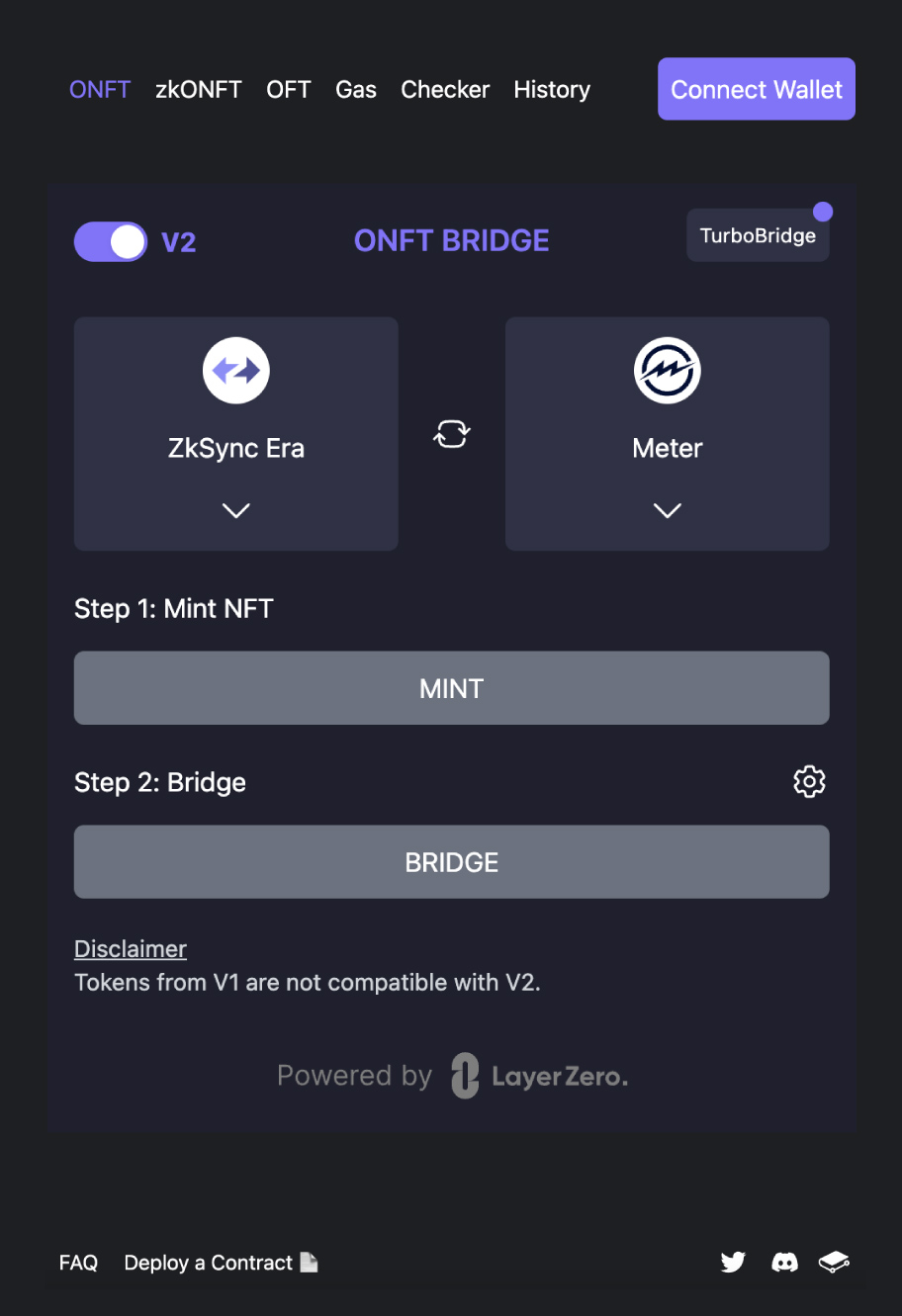Select the ONFT tab
Image resolution: width=902 pixels, height=1316 pixels.
coord(100,90)
